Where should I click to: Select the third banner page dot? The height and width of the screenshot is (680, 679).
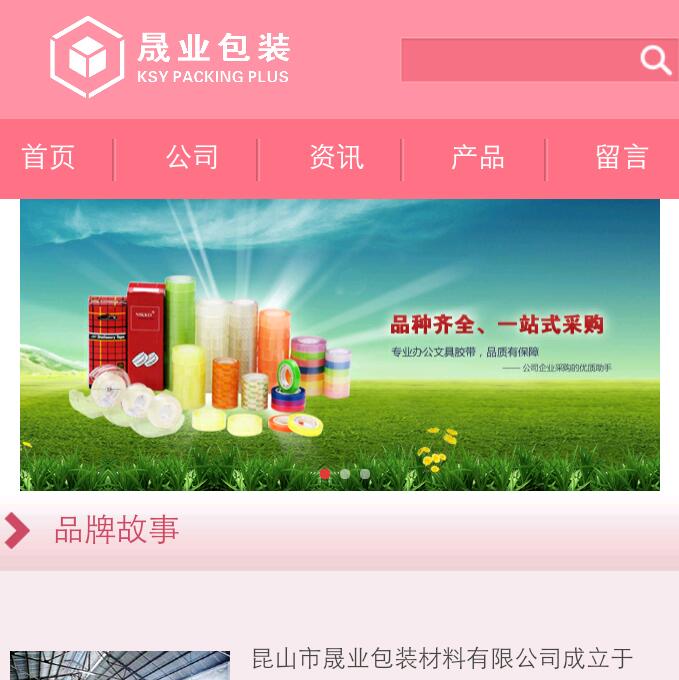point(365,474)
